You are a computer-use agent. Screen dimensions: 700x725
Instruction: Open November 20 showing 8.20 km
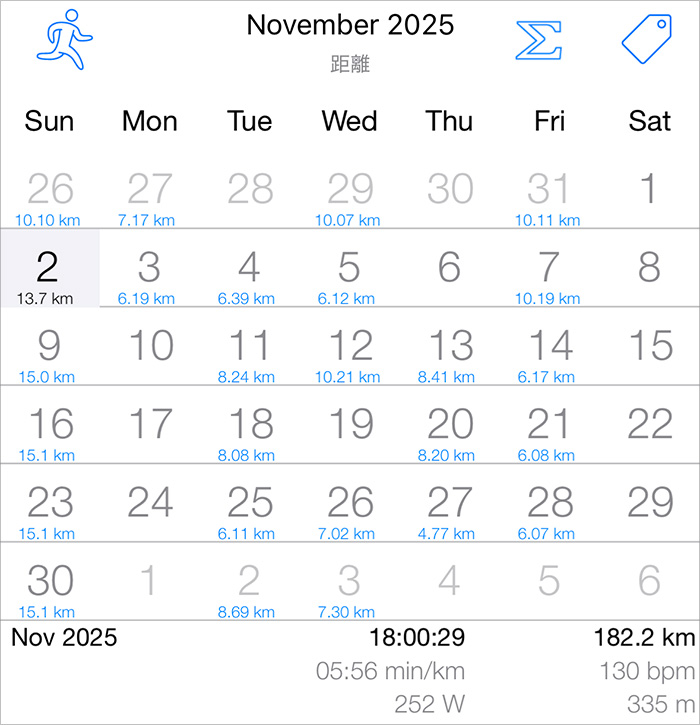[449, 428]
